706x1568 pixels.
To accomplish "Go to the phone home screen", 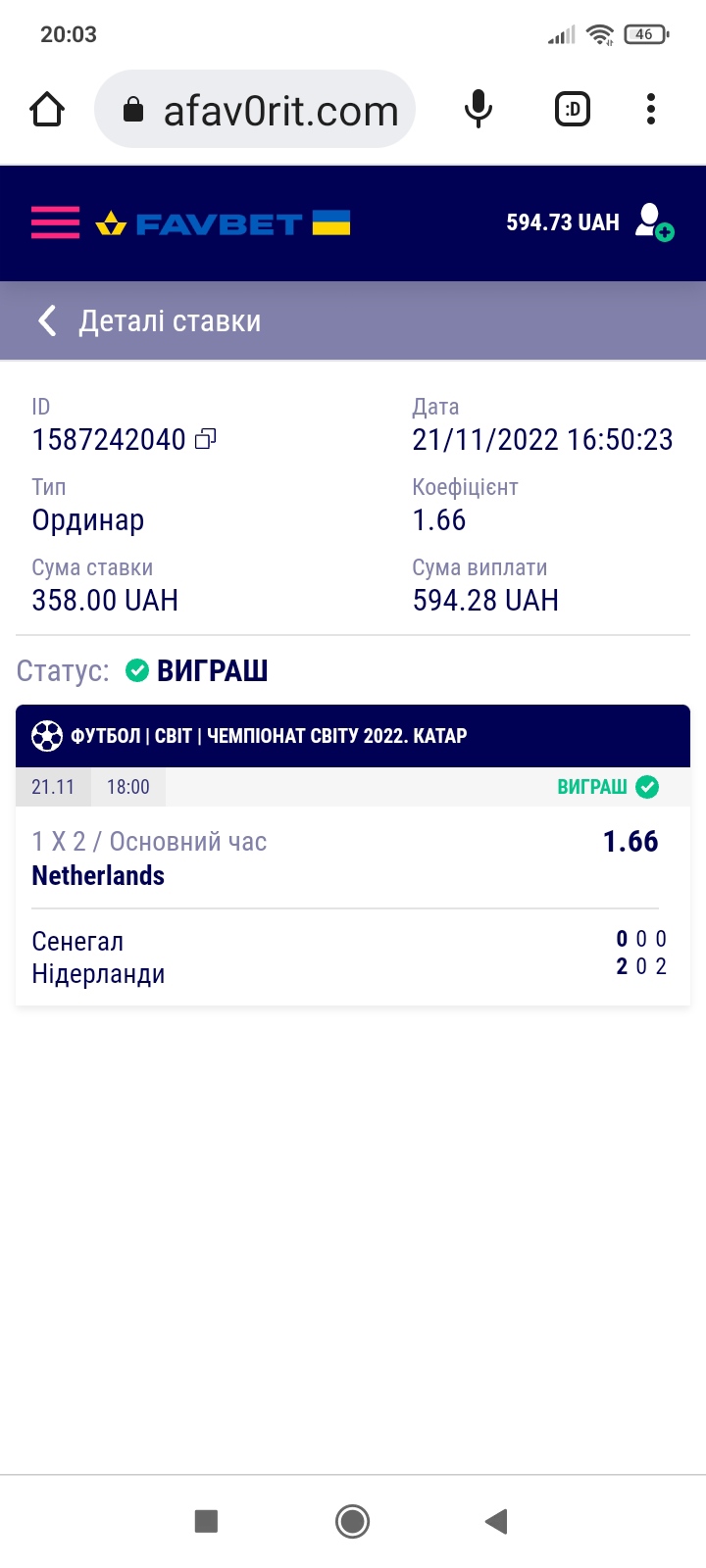I will coord(352,1521).
